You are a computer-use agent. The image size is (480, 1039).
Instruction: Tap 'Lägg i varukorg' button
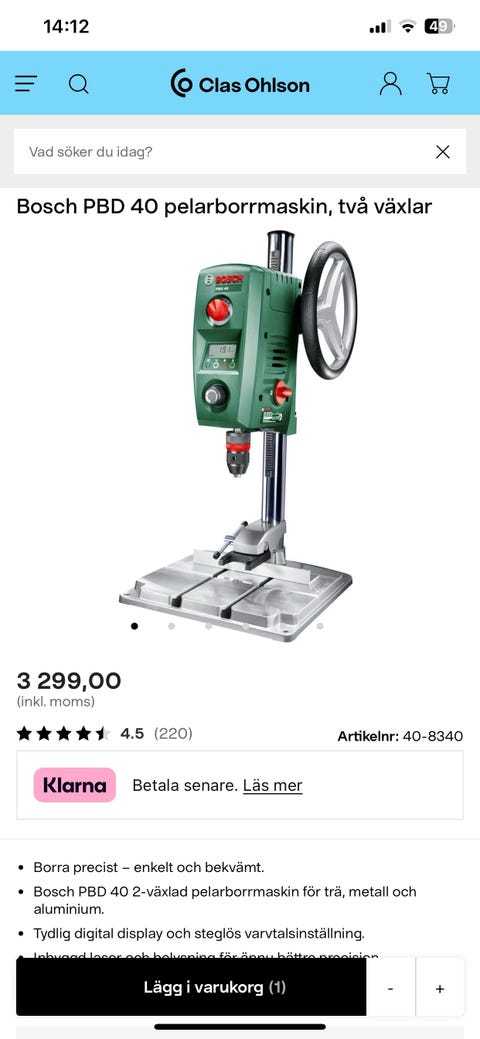point(191,987)
